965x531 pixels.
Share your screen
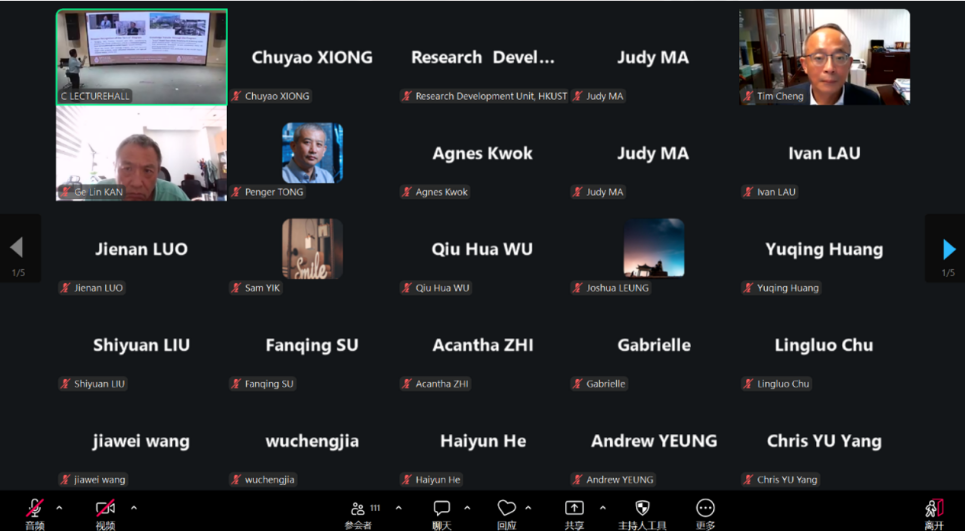(574, 513)
